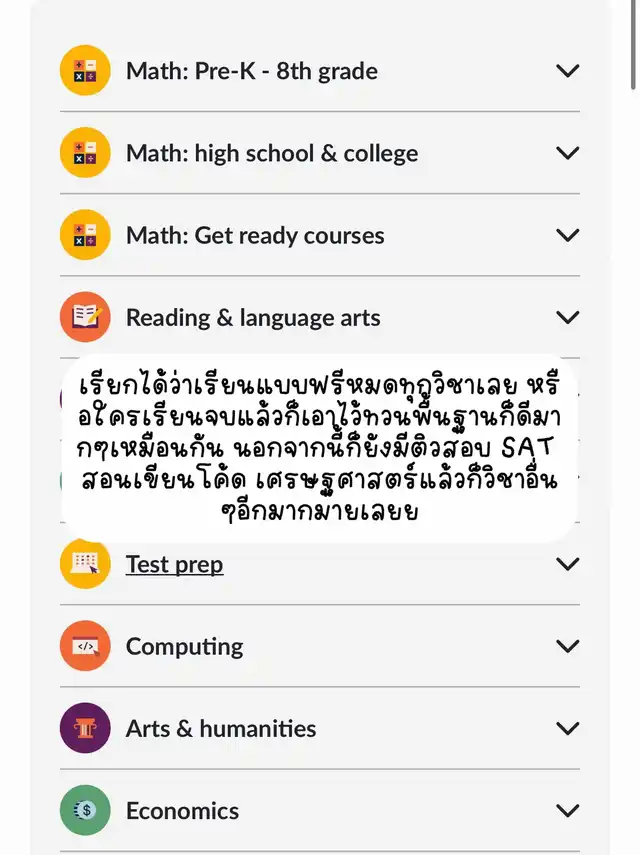This screenshot has width=640, height=855.
Task: Expand Arts & humanities courses
Action: point(567,728)
